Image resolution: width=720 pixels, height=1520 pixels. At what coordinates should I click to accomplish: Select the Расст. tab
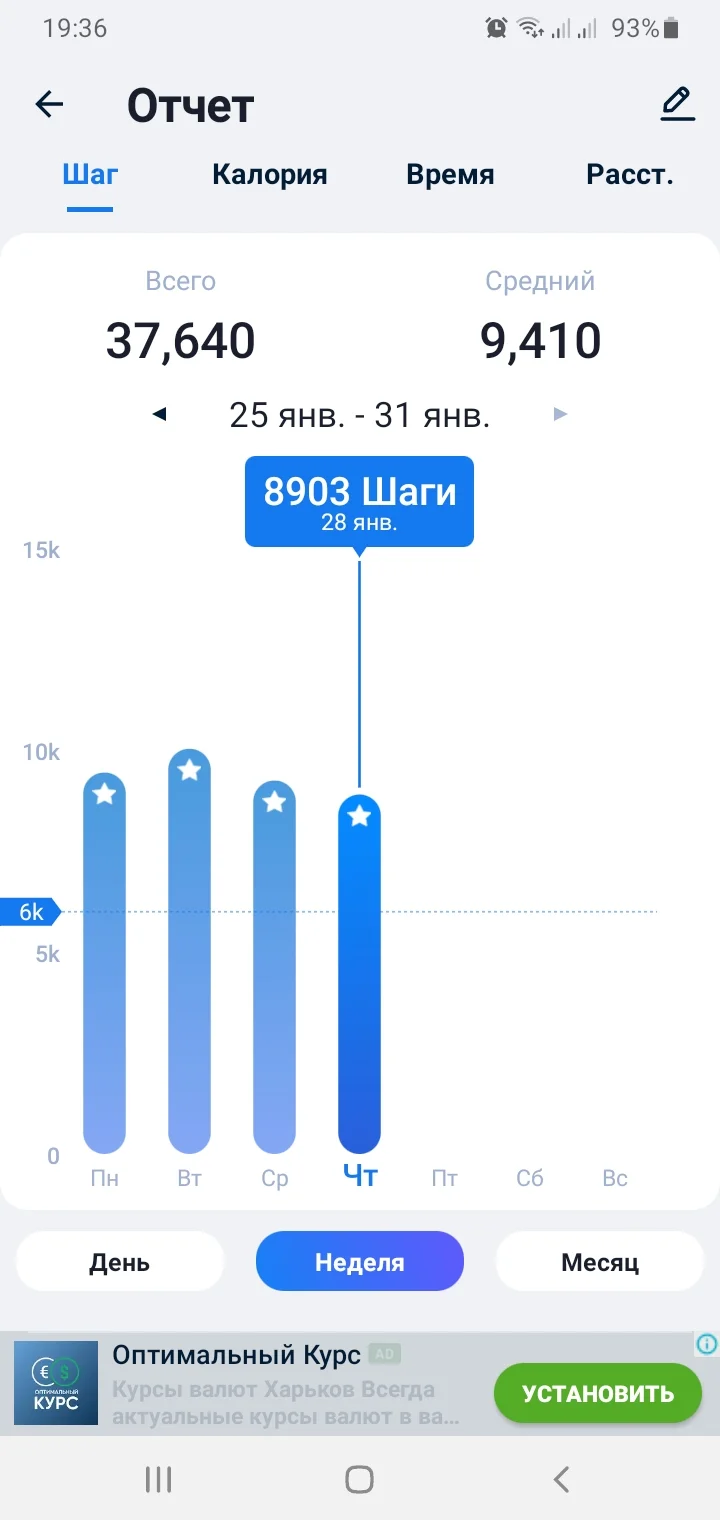click(631, 174)
